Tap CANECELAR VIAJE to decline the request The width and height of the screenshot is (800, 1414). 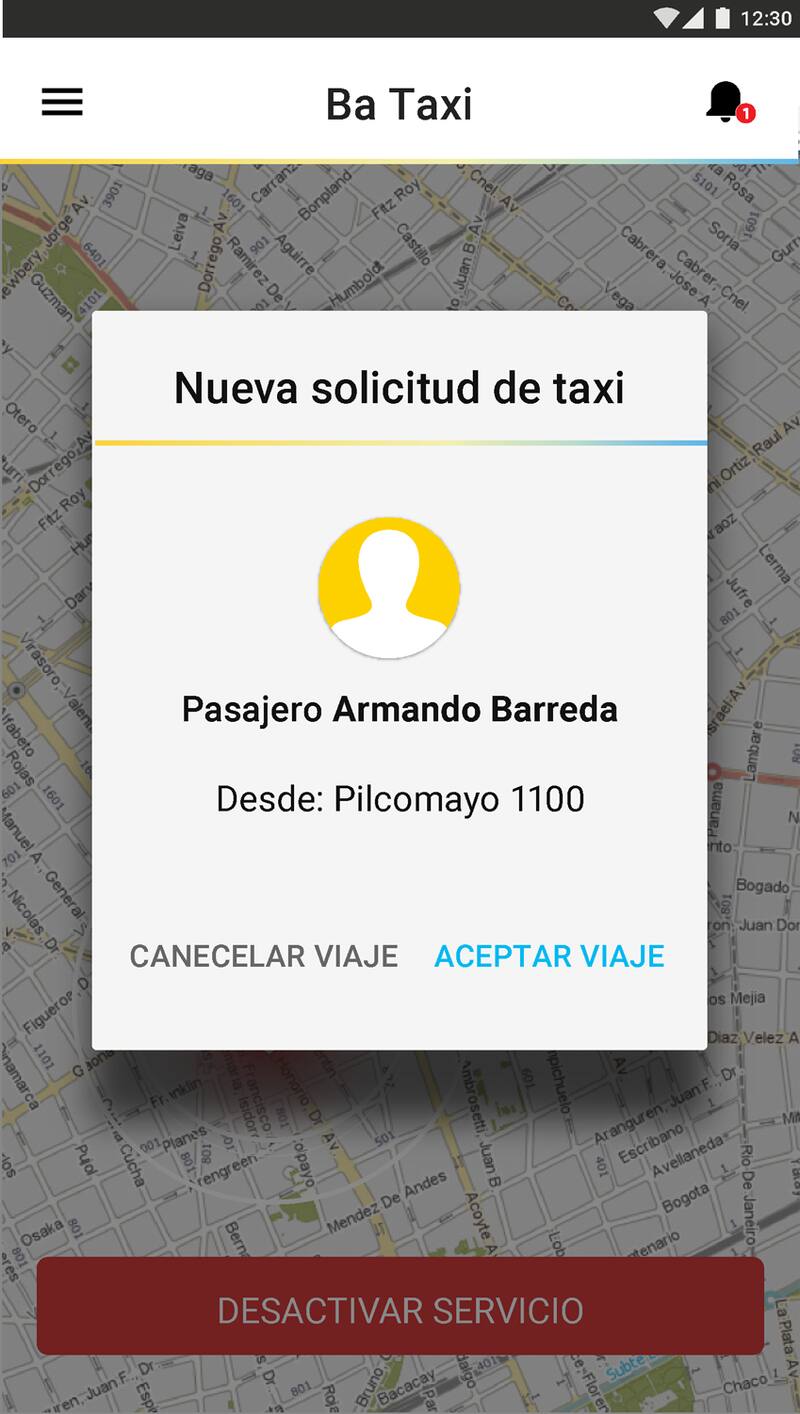point(264,956)
